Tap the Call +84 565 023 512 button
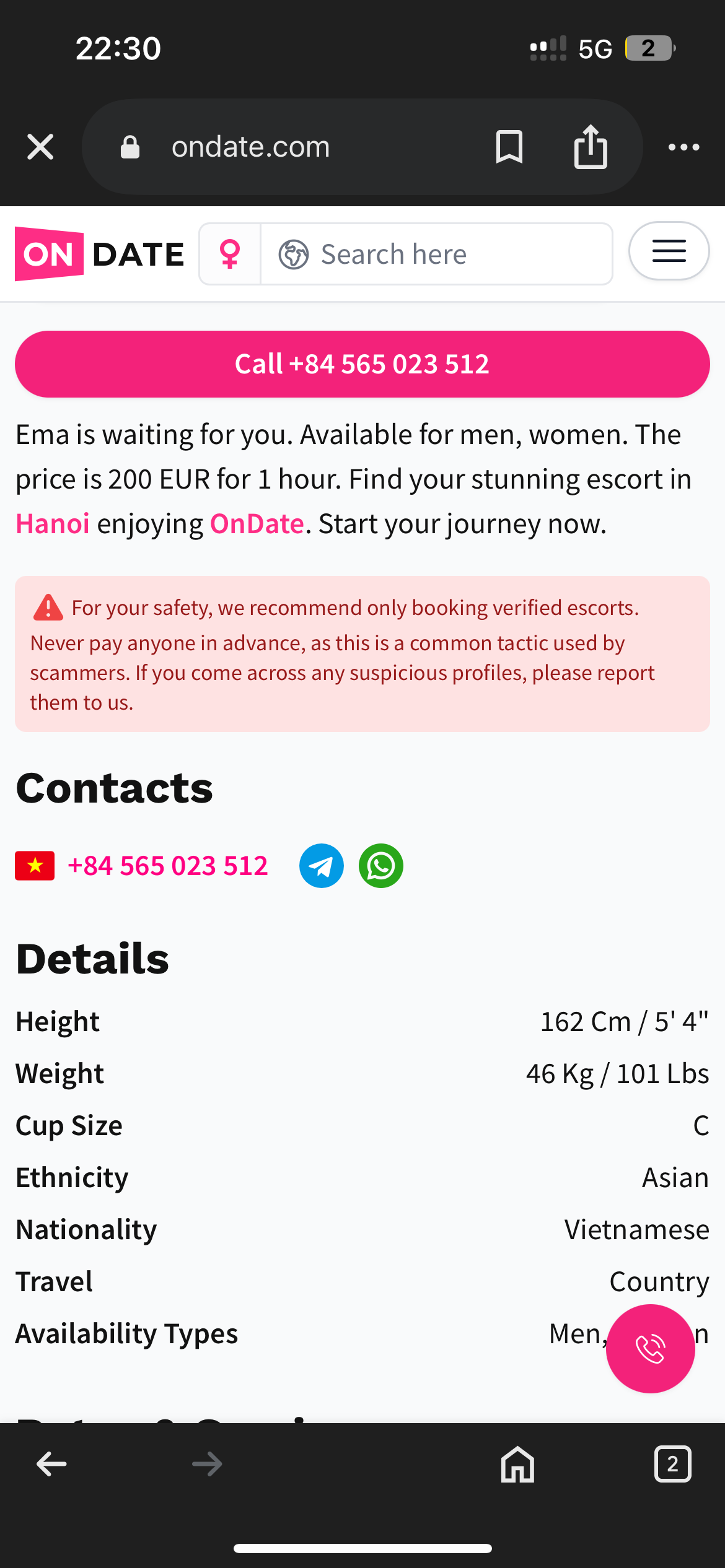This screenshot has width=725, height=1568. [362, 364]
